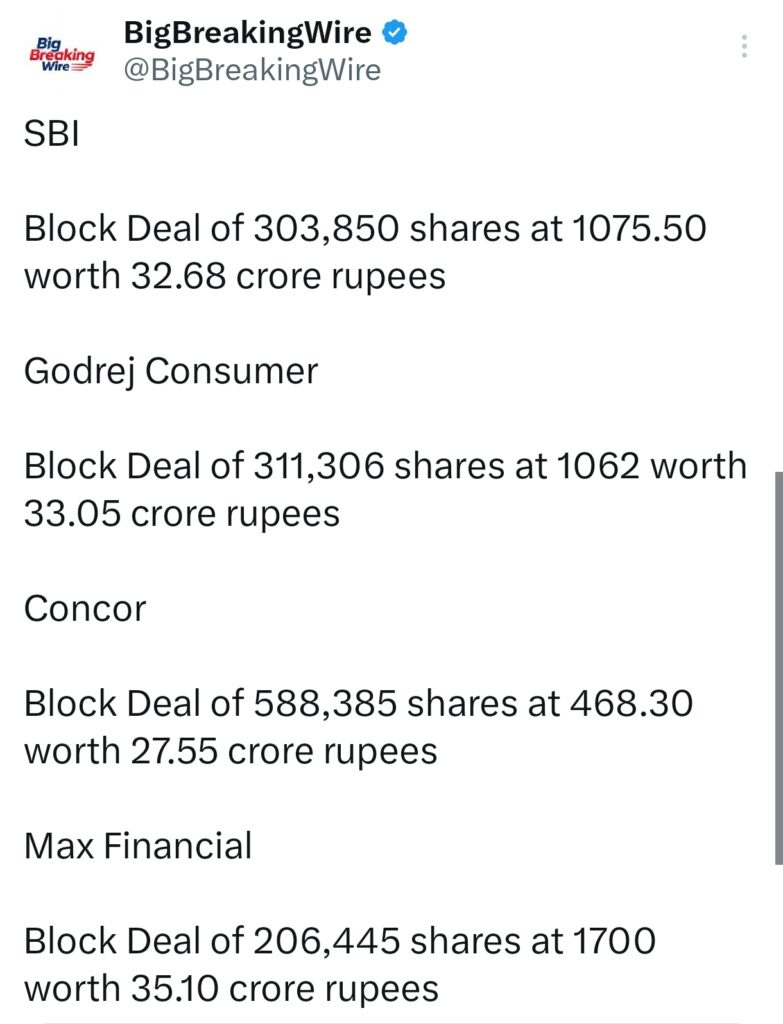Click the line mentioning Godrej Consumer
This screenshot has width=783, height=1024.
[x=170, y=370]
